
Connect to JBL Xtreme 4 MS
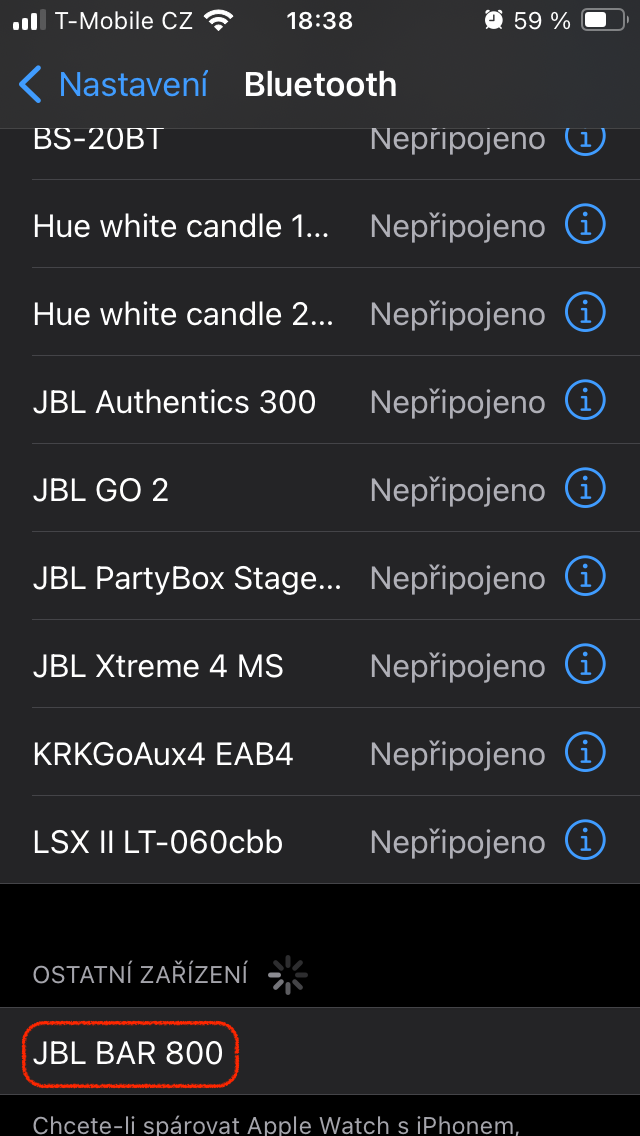[x=158, y=666]
